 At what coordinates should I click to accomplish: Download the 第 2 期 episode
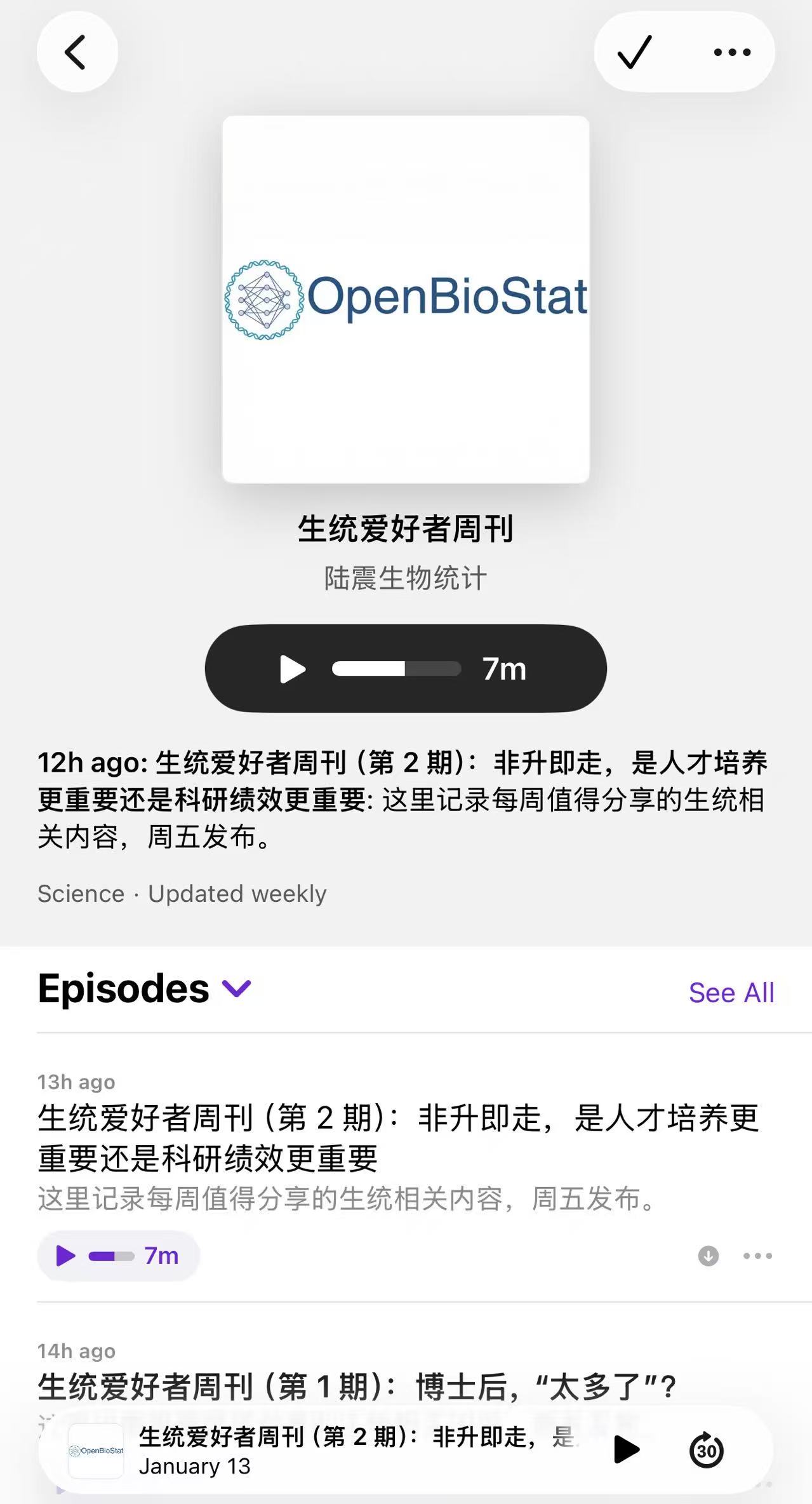[709, 1256]
